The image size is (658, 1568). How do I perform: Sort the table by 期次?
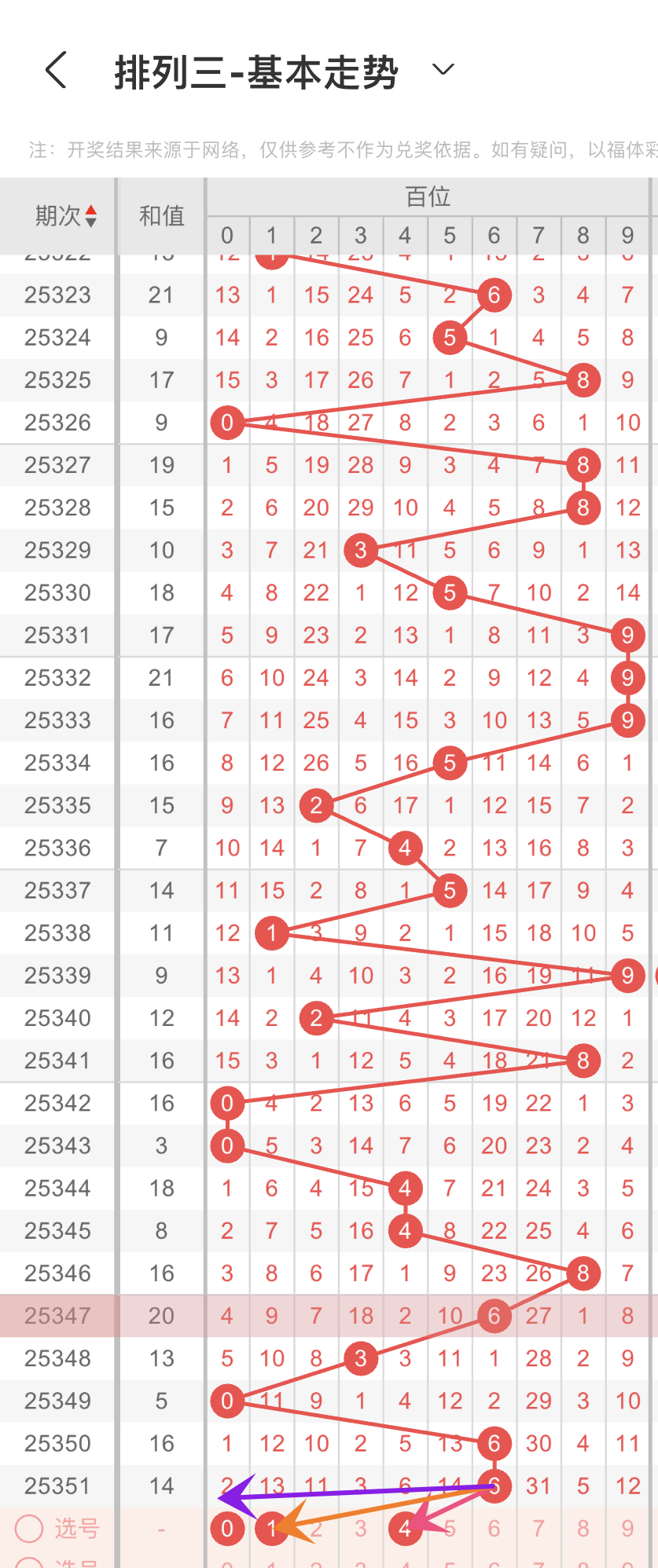pyautogui.click(x=66, y=215)
